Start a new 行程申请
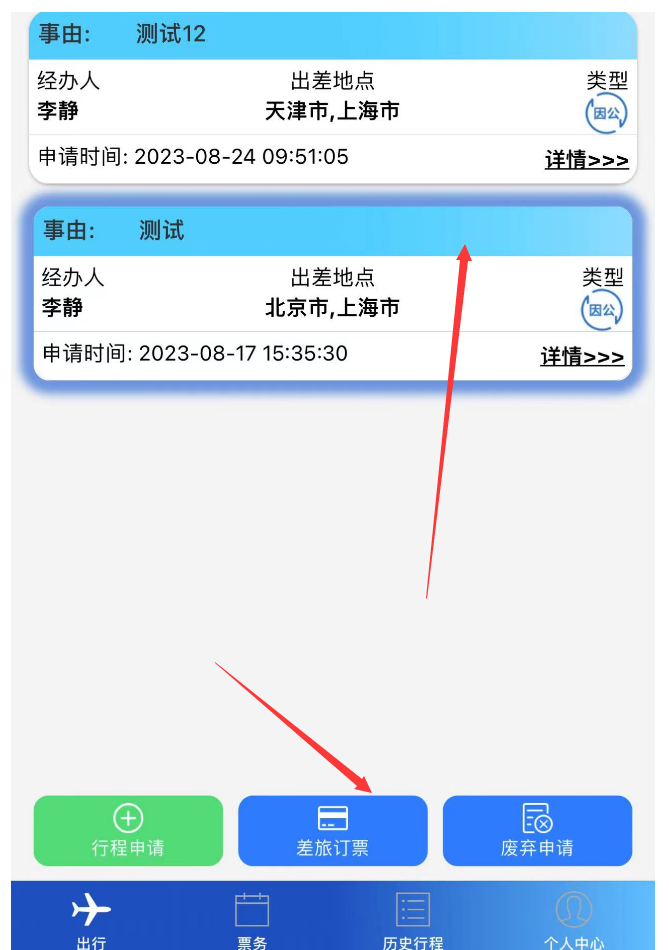669x950 pixels. pos(128,831)
